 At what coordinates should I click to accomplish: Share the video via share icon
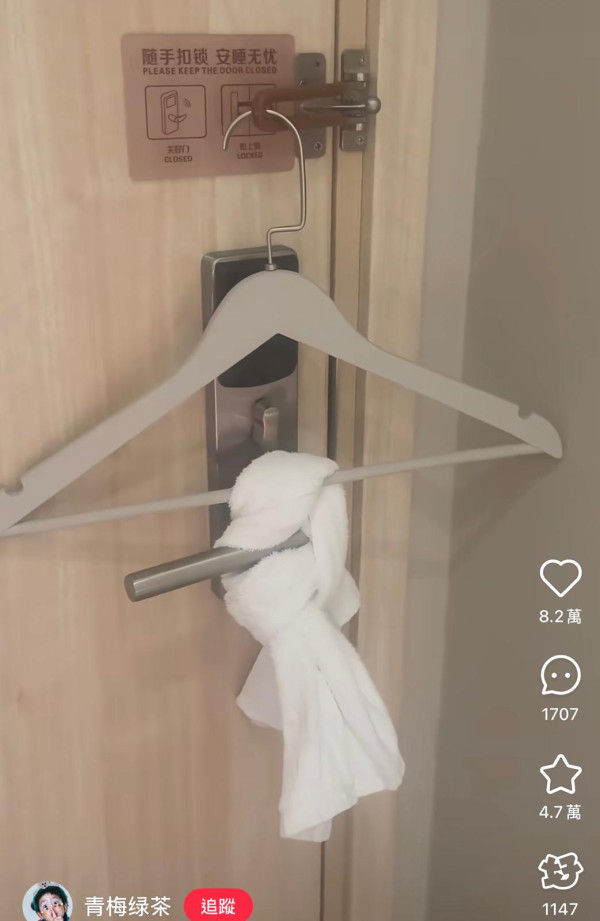(x=560, y=871)
